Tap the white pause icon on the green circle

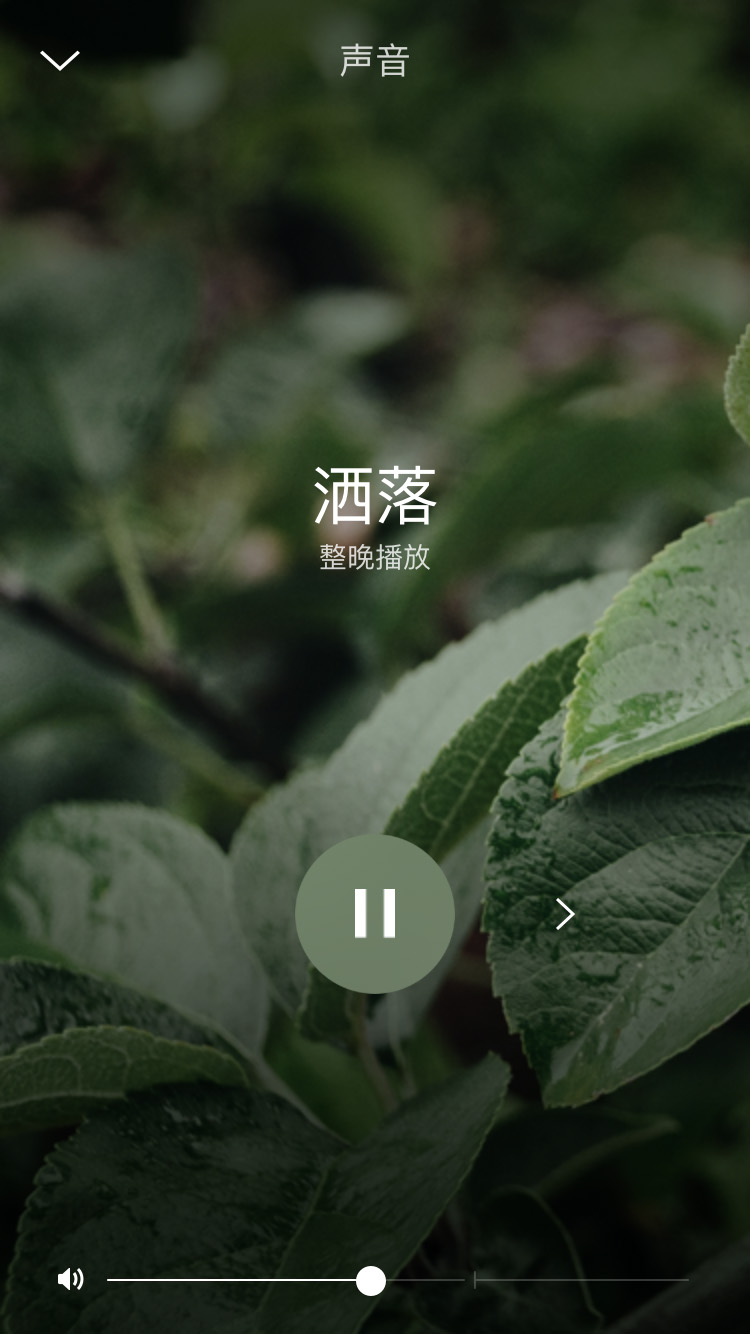tap(375, 913)
